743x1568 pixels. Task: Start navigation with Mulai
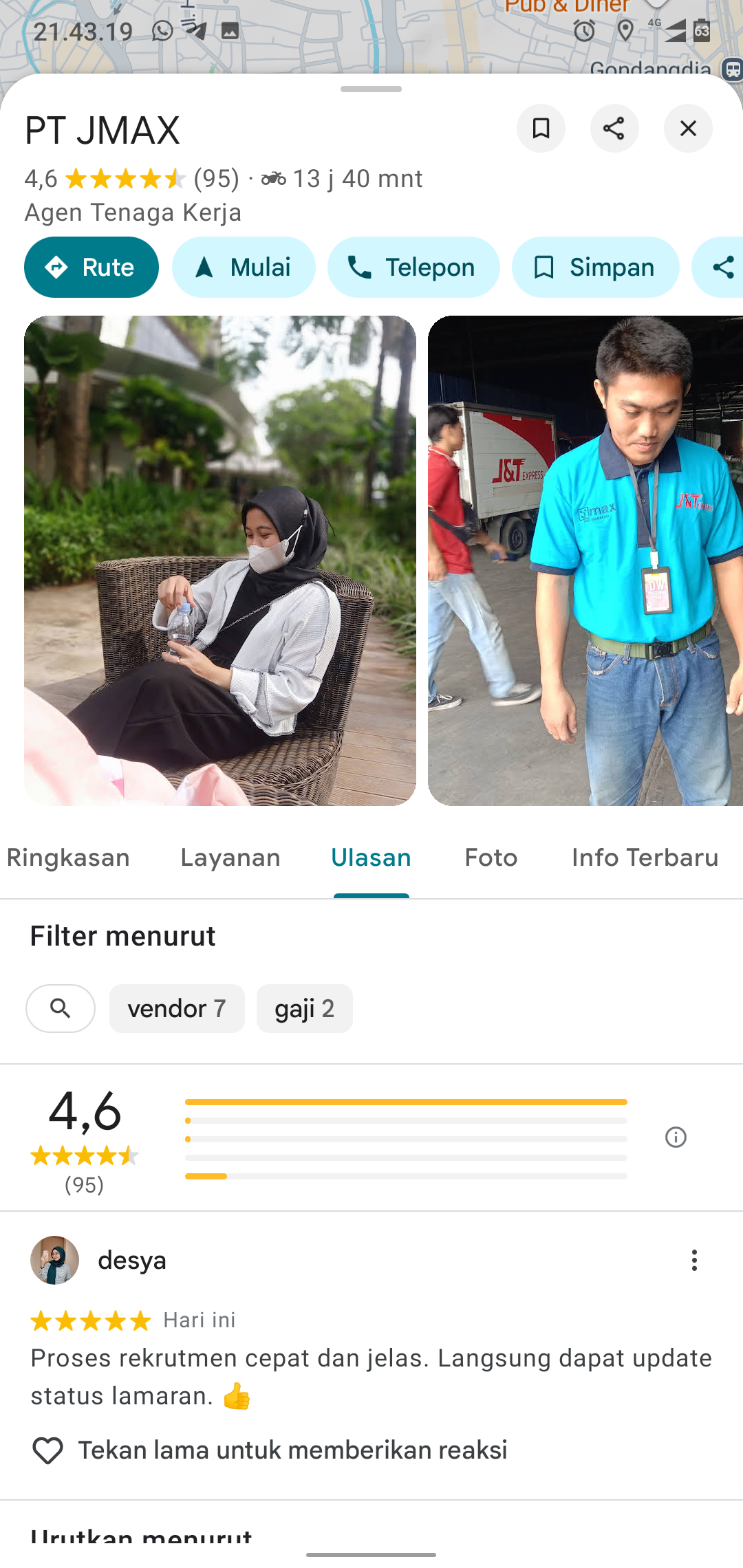[x=244, y=268]
